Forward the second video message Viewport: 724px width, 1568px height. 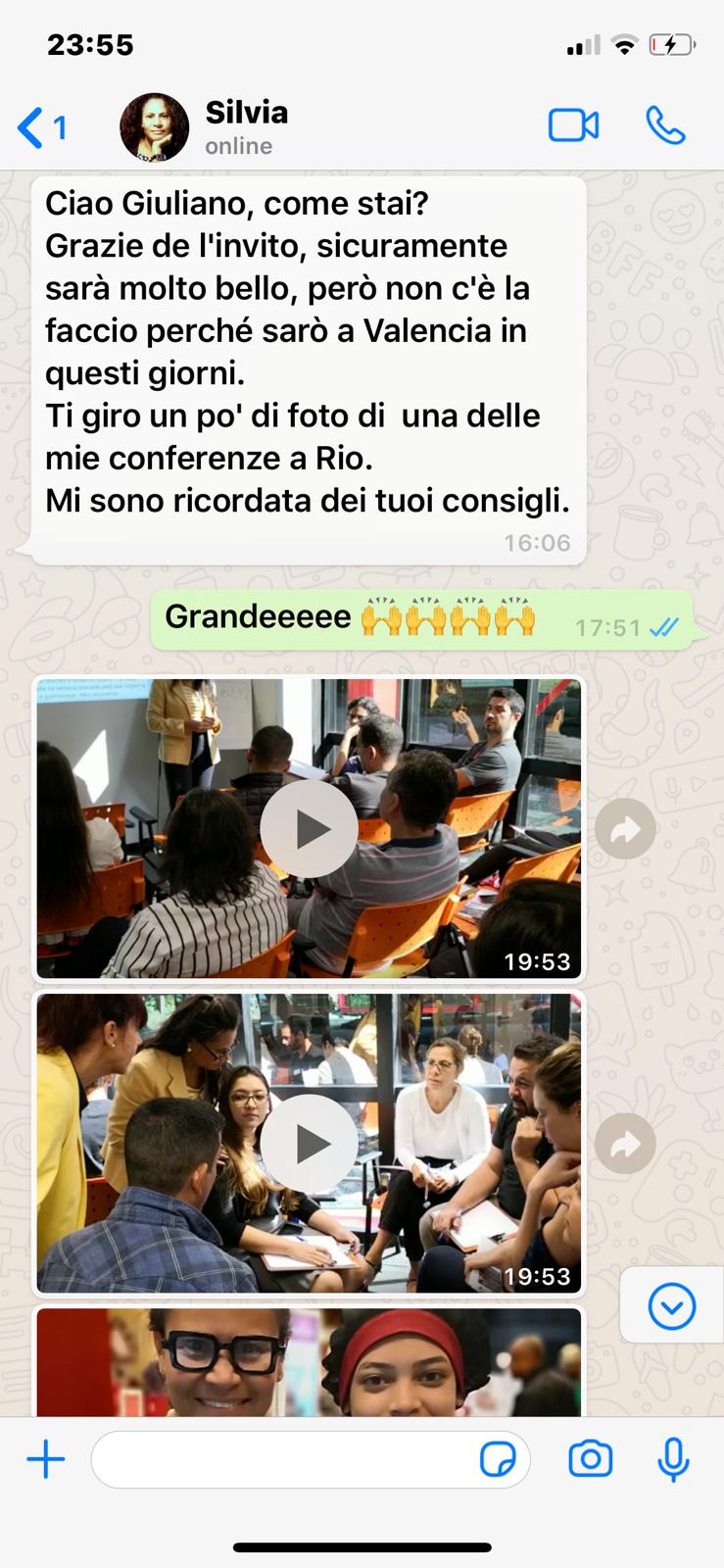pos(625,1144)
